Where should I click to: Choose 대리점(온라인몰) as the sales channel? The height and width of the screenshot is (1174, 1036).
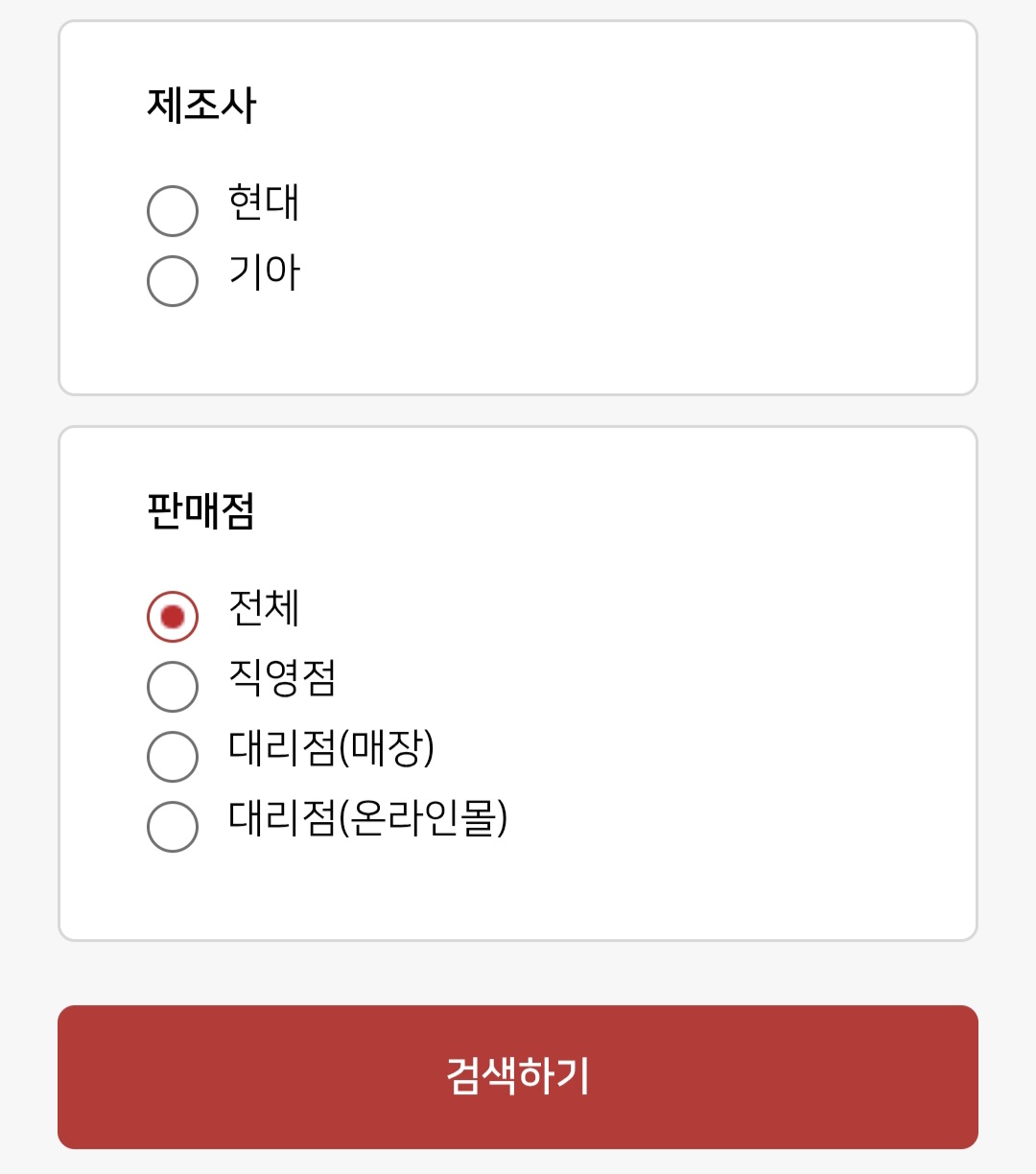coord(173,826)
